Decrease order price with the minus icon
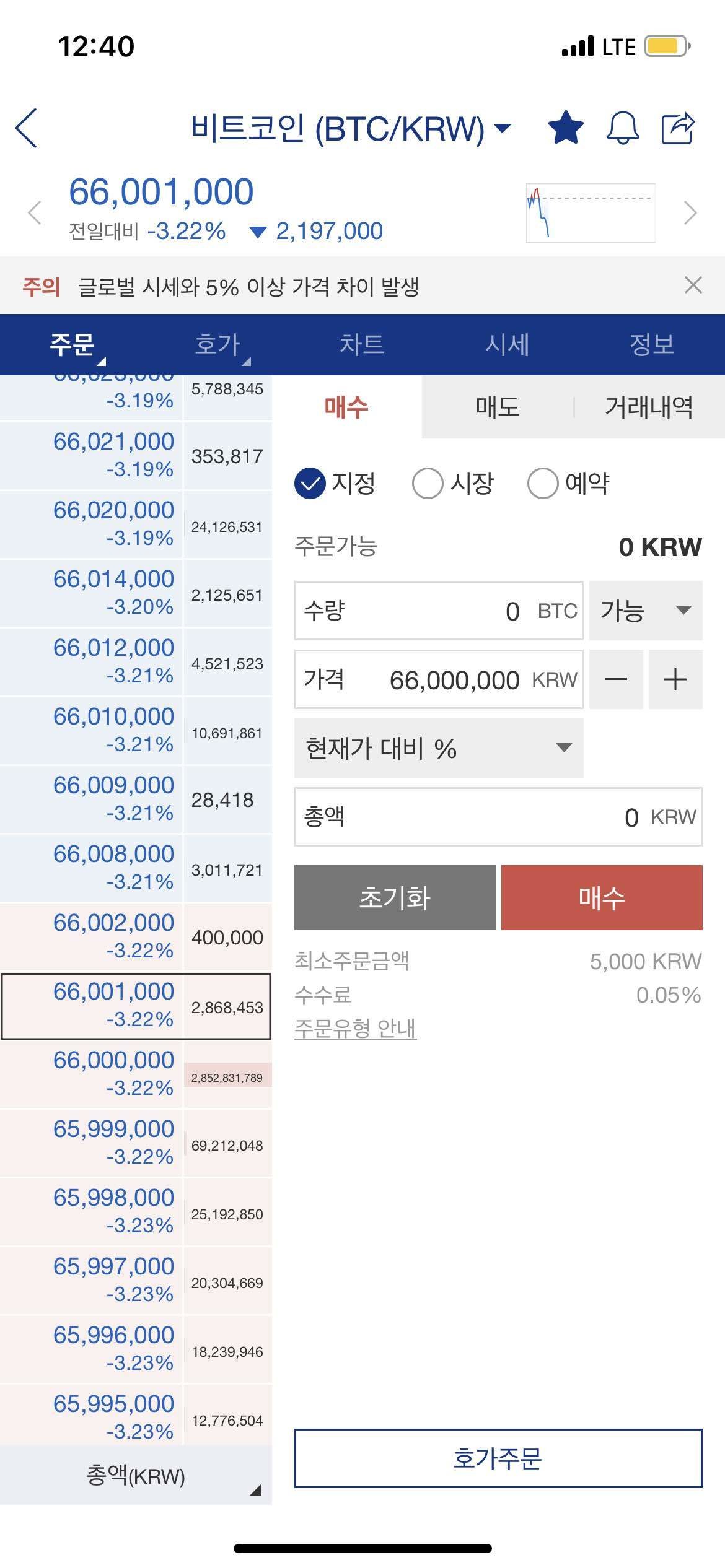Screen dimensions: 725x1568 point(615,679)
